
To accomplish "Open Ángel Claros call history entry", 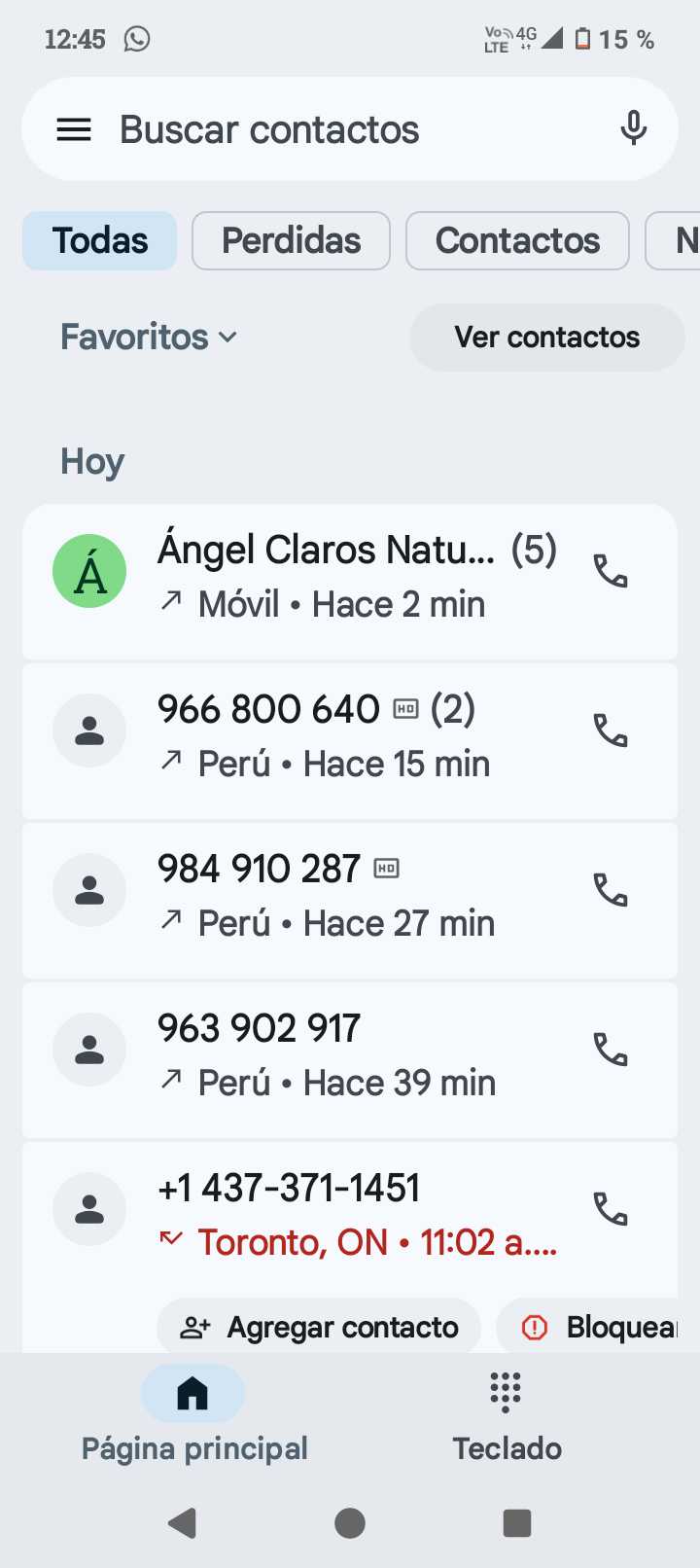I will pyautogui.click(x=331, y=576).
